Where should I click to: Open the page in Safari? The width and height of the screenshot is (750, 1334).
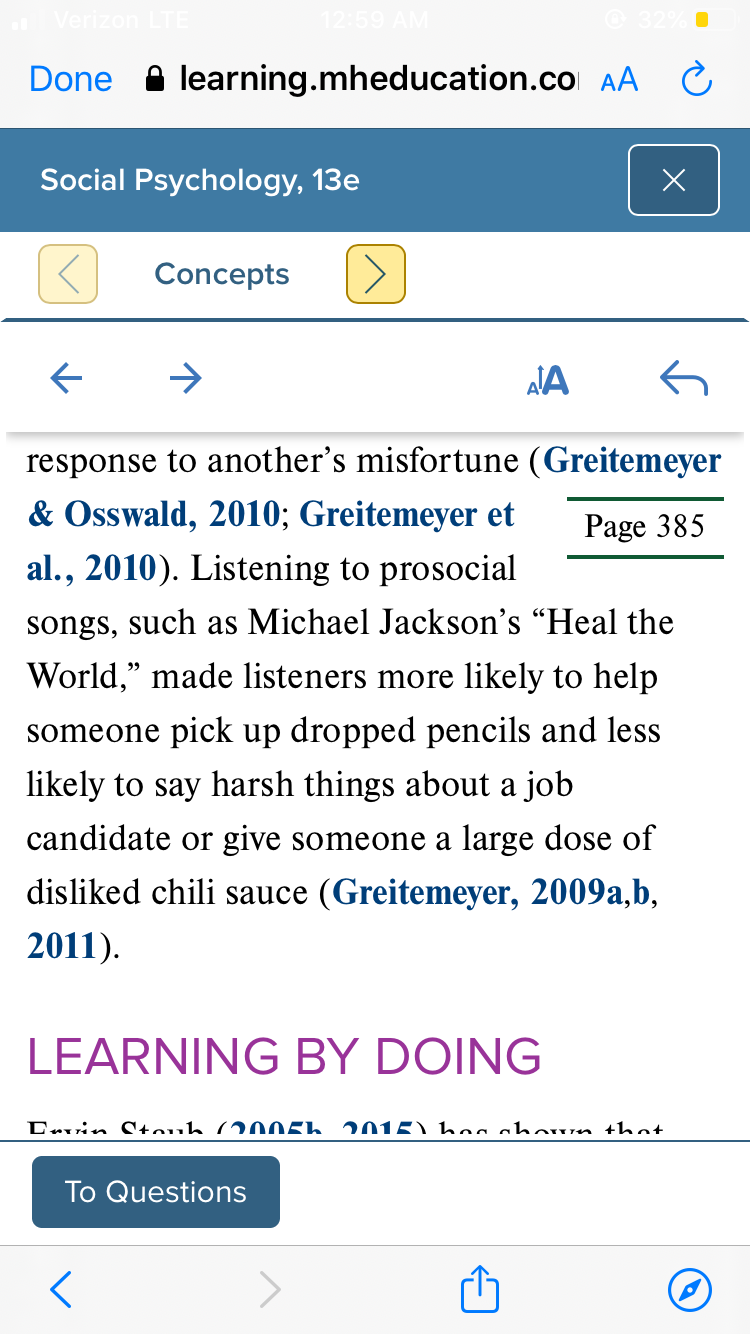[690, 1290]
